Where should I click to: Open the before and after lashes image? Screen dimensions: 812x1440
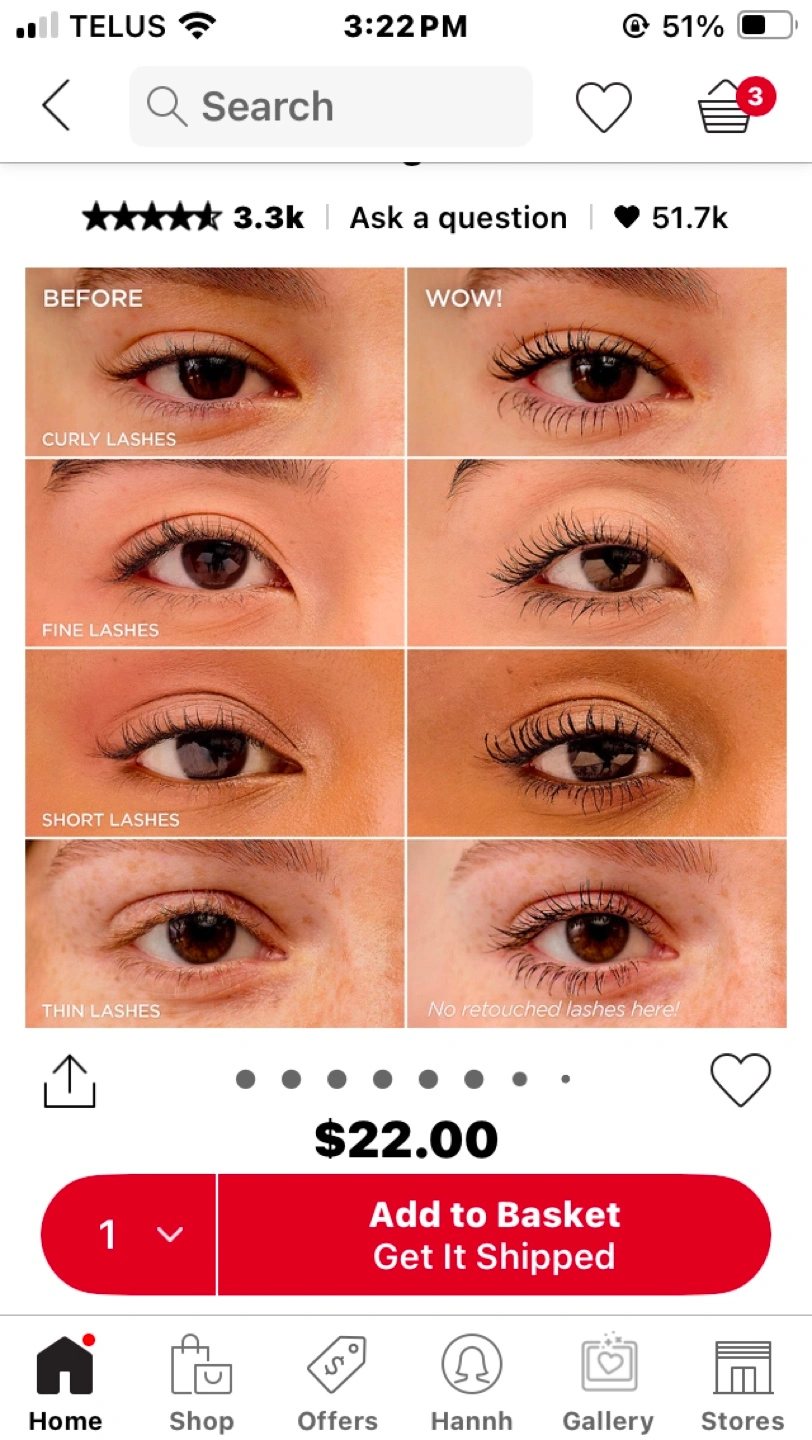[x=406, y=647]
